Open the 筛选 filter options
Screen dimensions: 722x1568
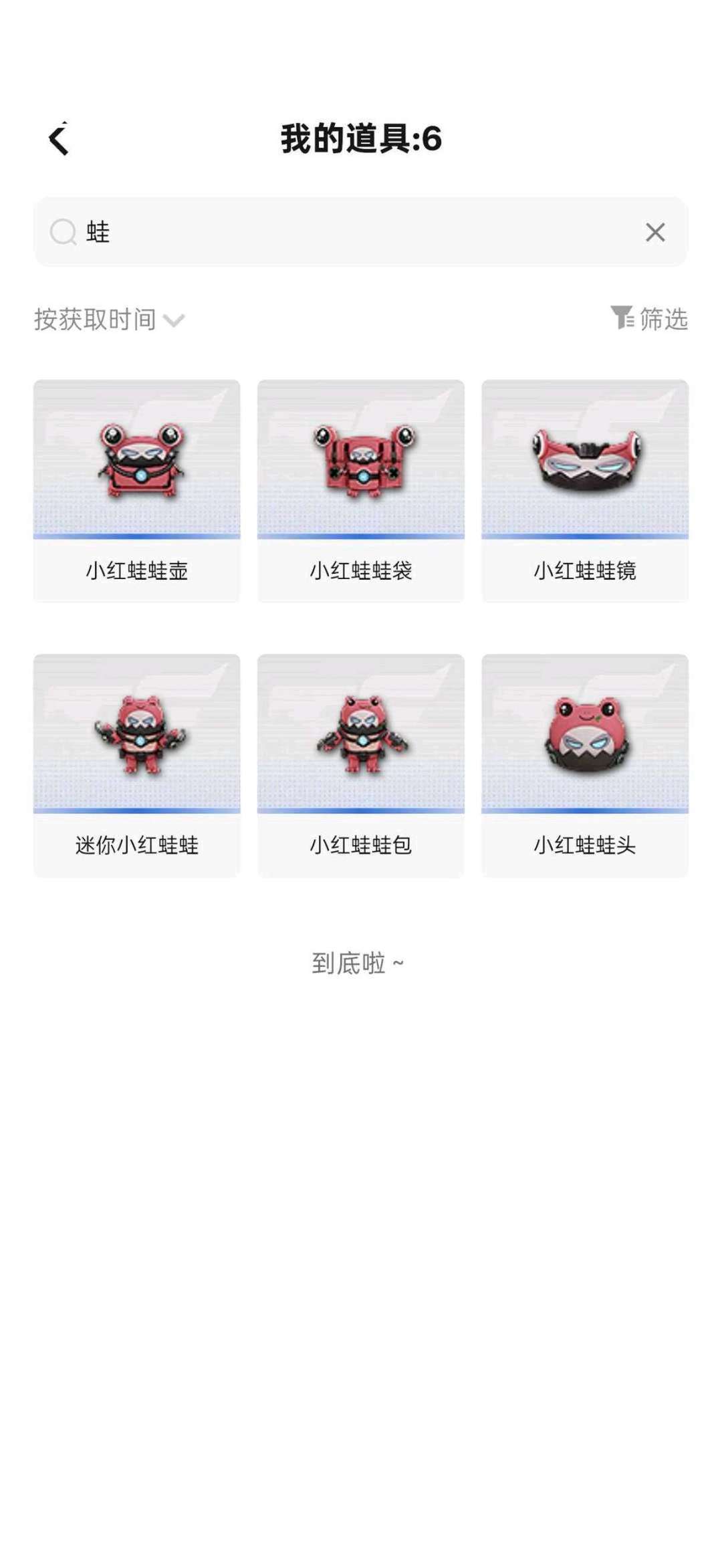click(x=649, y=318)
